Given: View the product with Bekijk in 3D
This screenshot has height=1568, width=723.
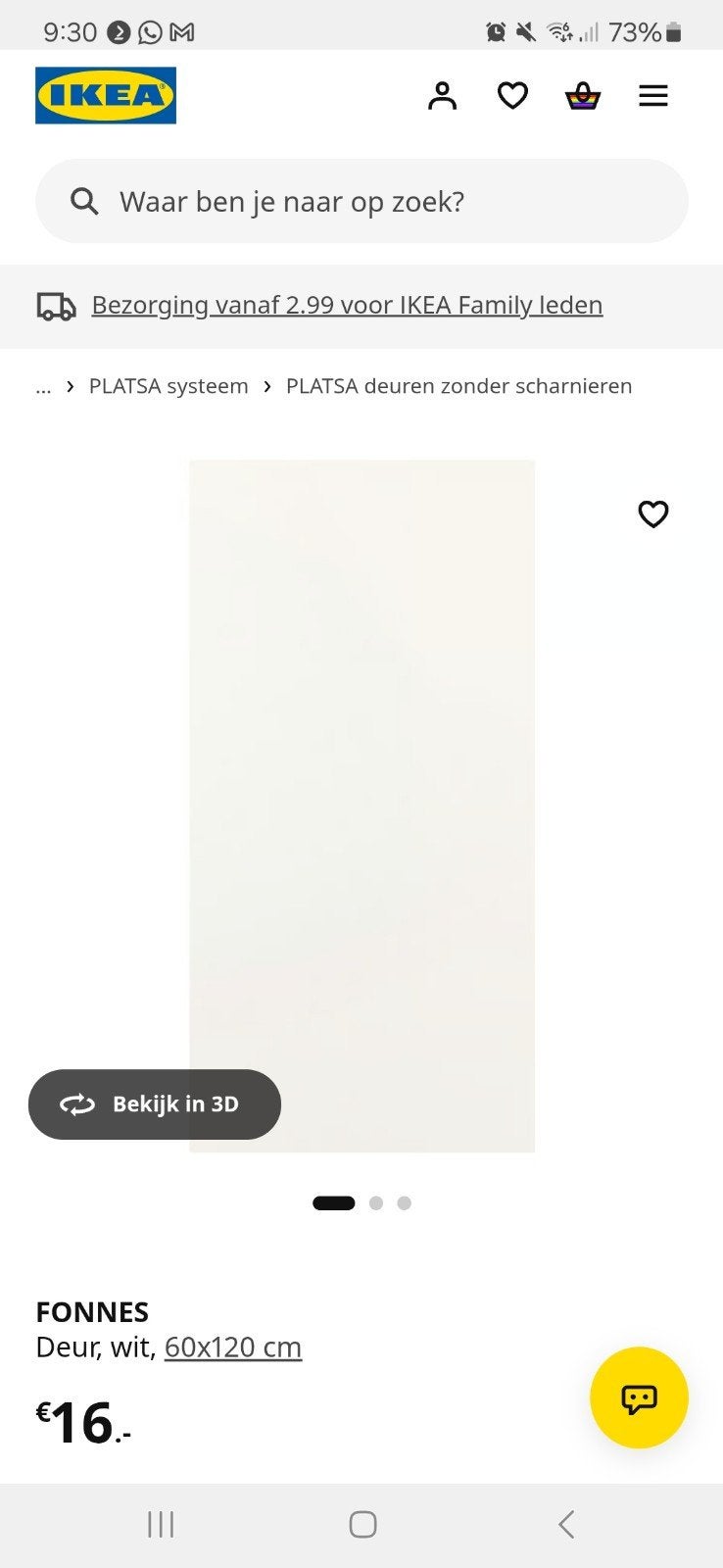Looking at the screenshot, I should [x=155, y=1104].
